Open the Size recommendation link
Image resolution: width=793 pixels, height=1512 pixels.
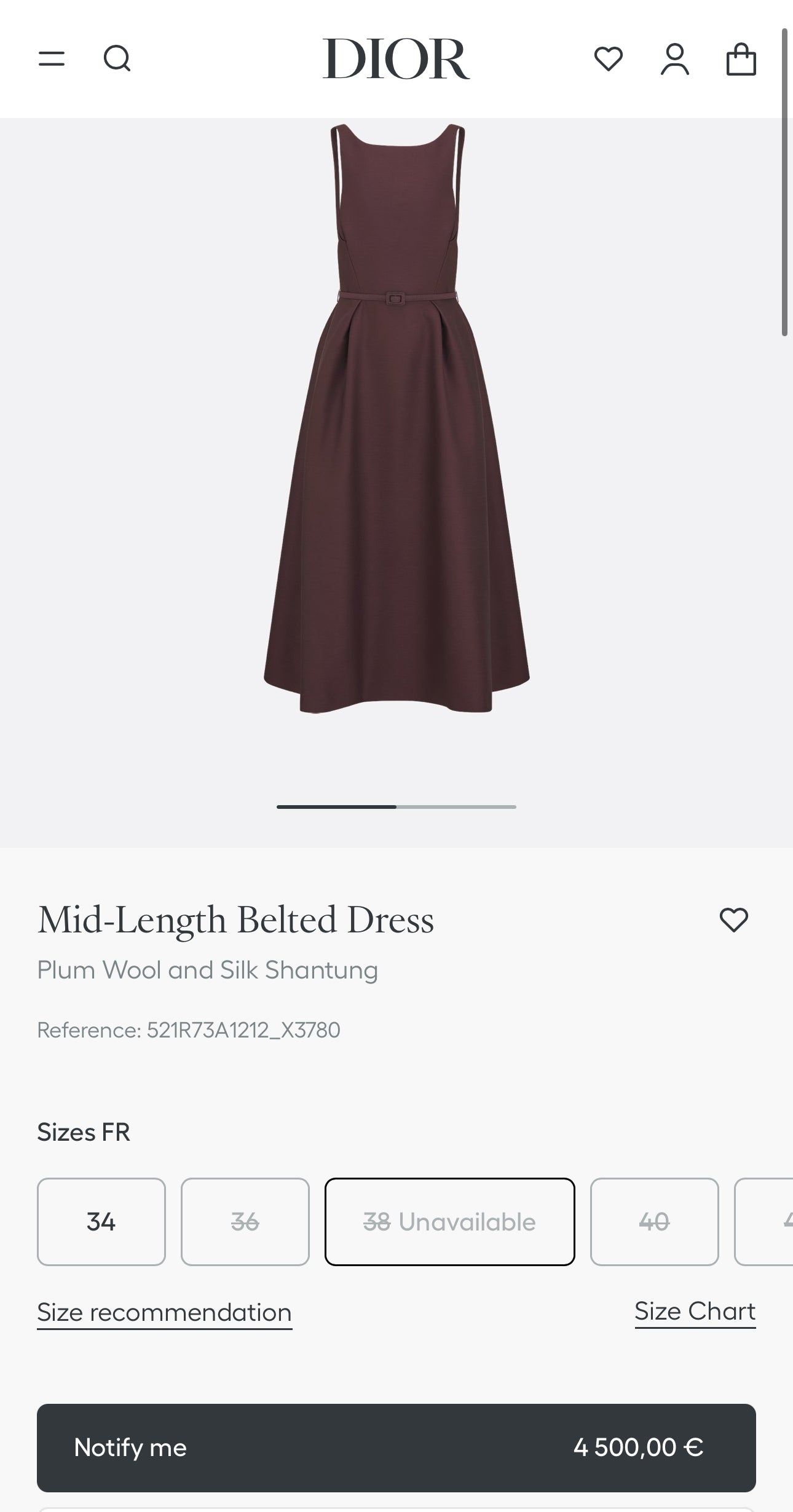(x=164, y=1312)
